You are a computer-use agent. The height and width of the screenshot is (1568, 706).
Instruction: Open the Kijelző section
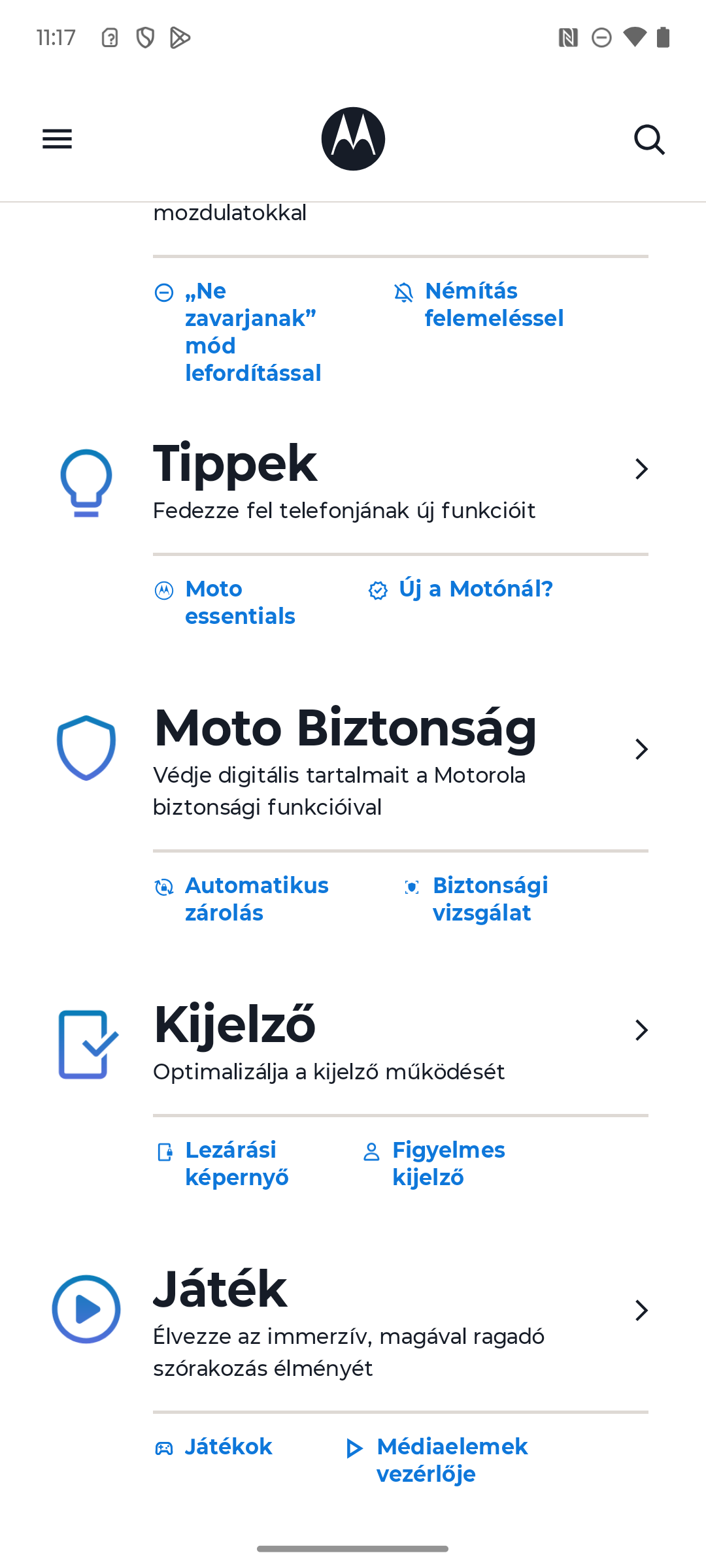353,1042
